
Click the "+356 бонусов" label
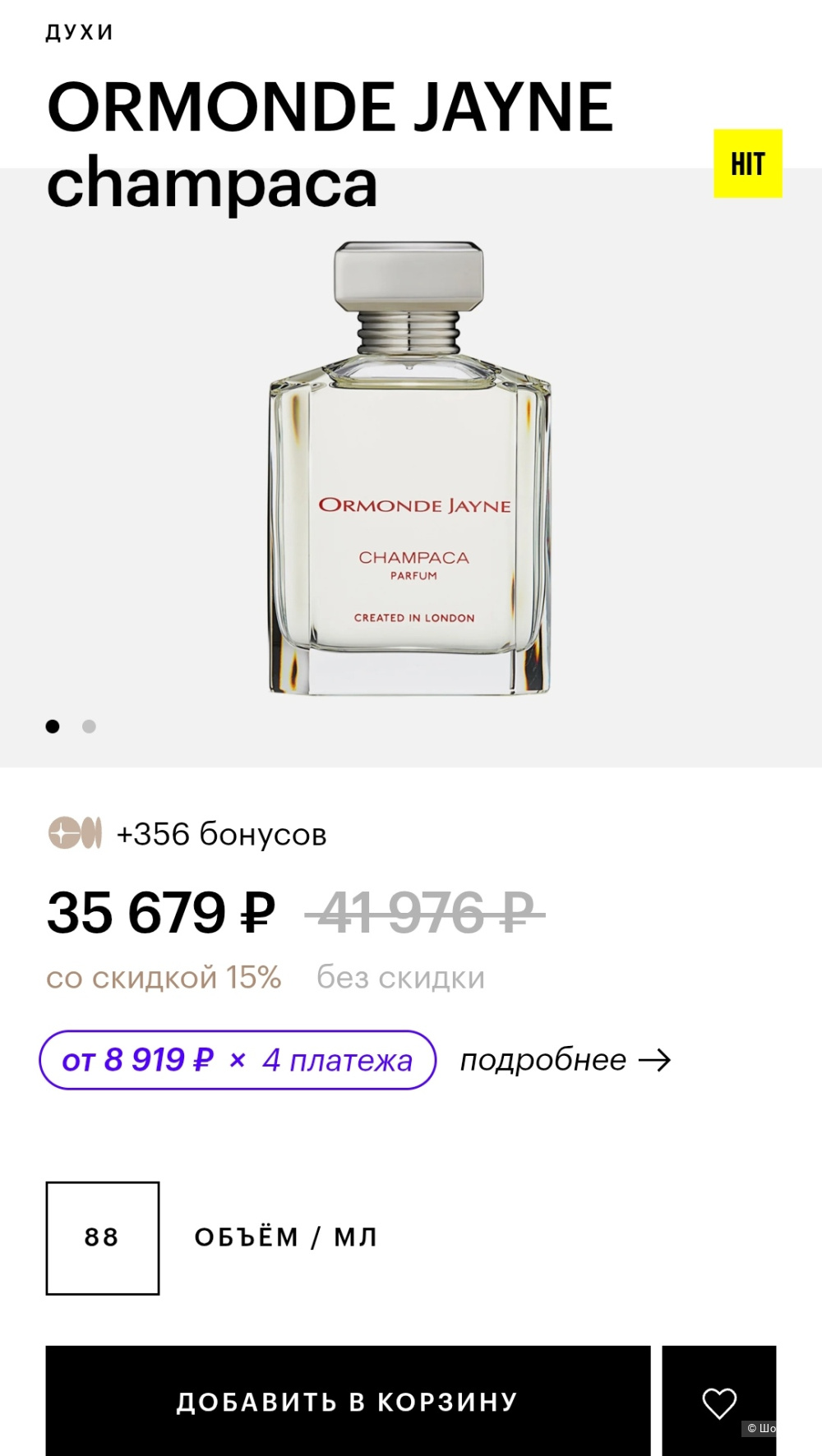(x=220, y=834)
